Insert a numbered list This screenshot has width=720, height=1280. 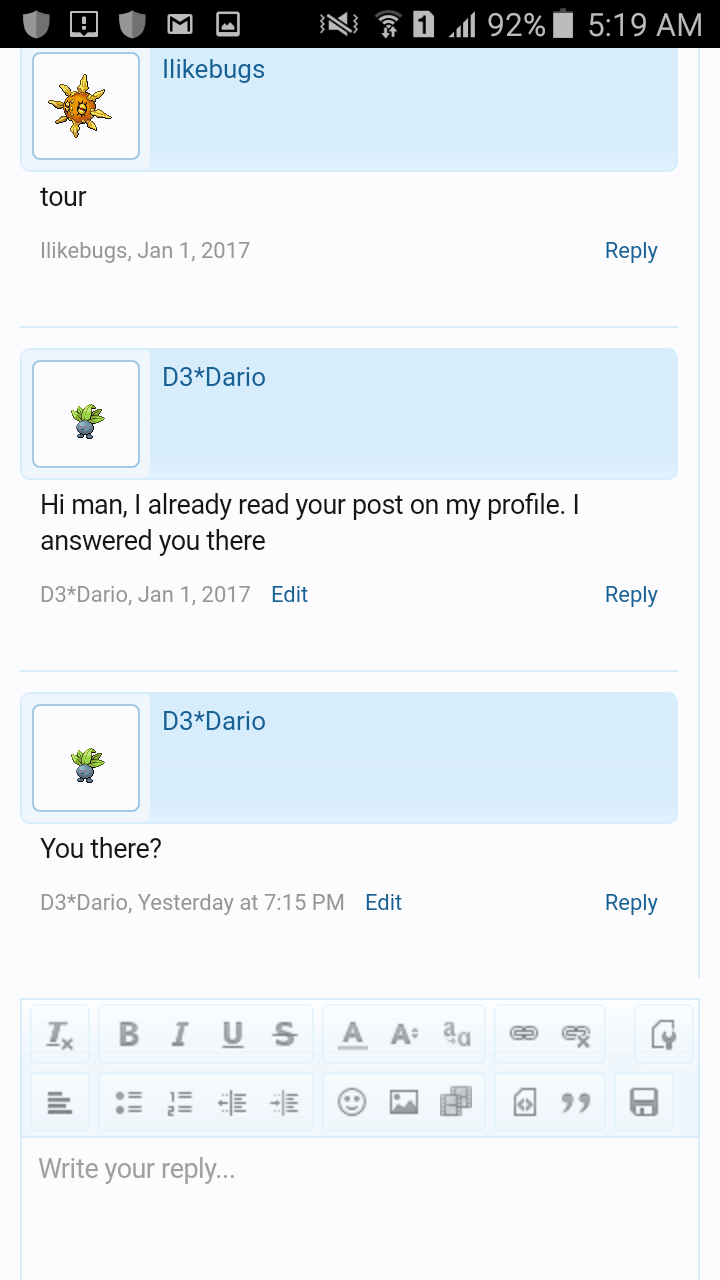180,1102
